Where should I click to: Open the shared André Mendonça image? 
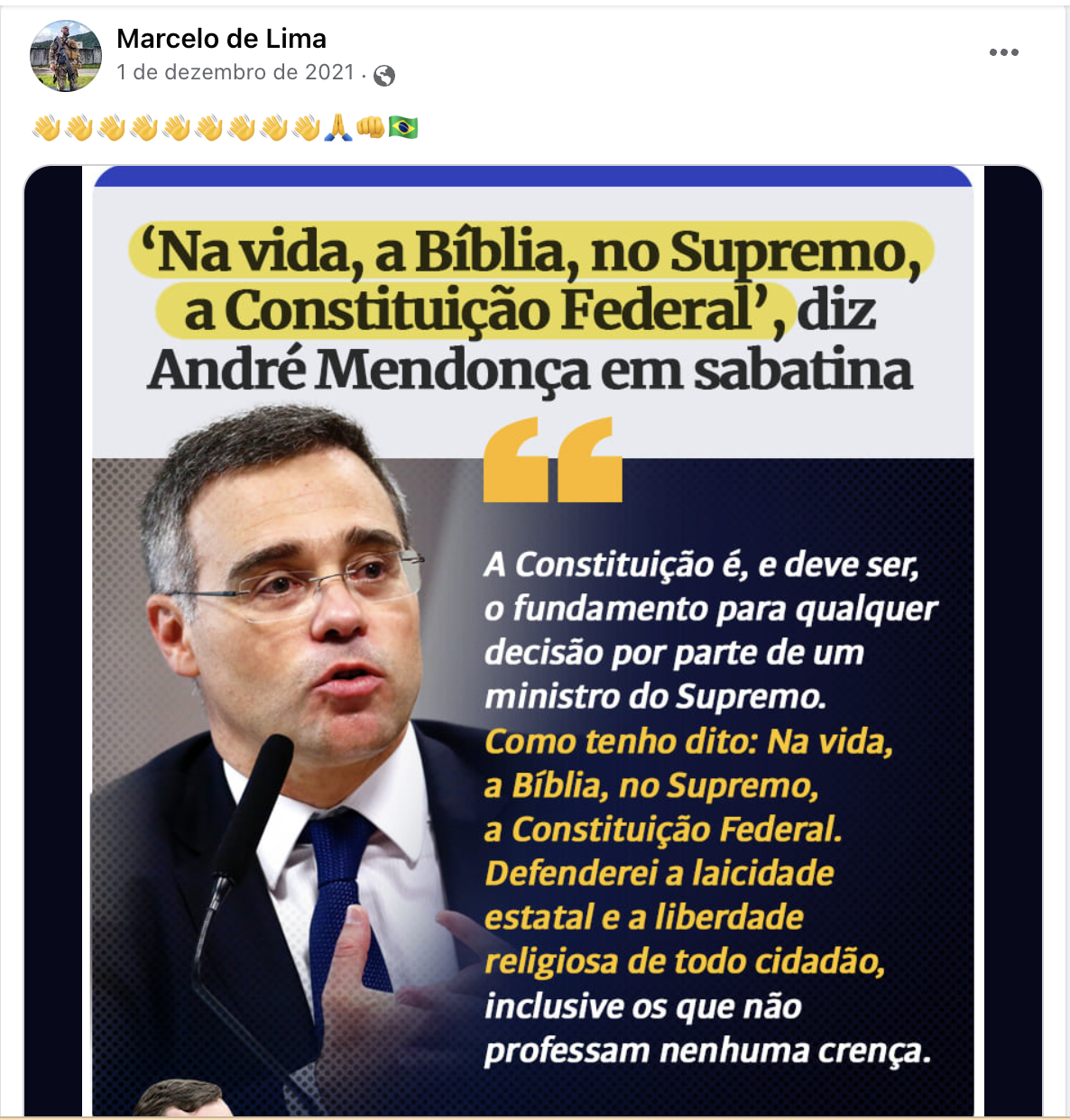(x=532, y=640)
